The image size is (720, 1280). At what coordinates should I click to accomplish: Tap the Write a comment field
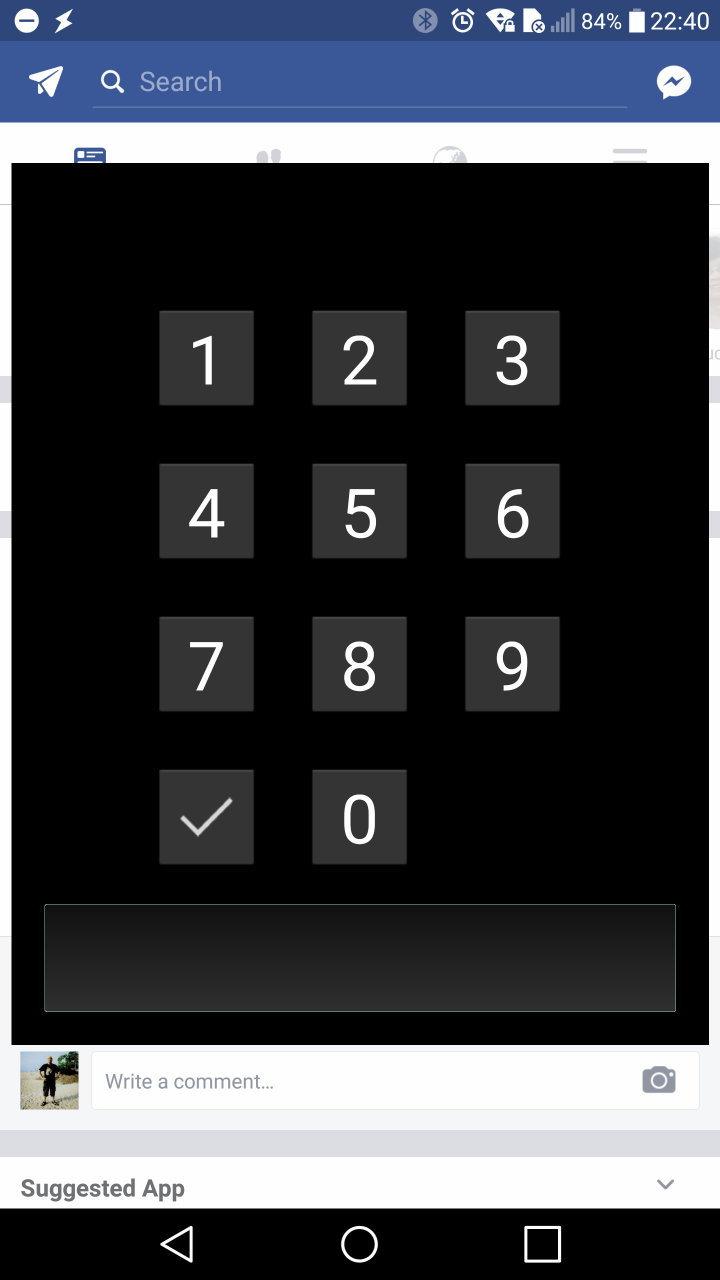click(360, 1080)
